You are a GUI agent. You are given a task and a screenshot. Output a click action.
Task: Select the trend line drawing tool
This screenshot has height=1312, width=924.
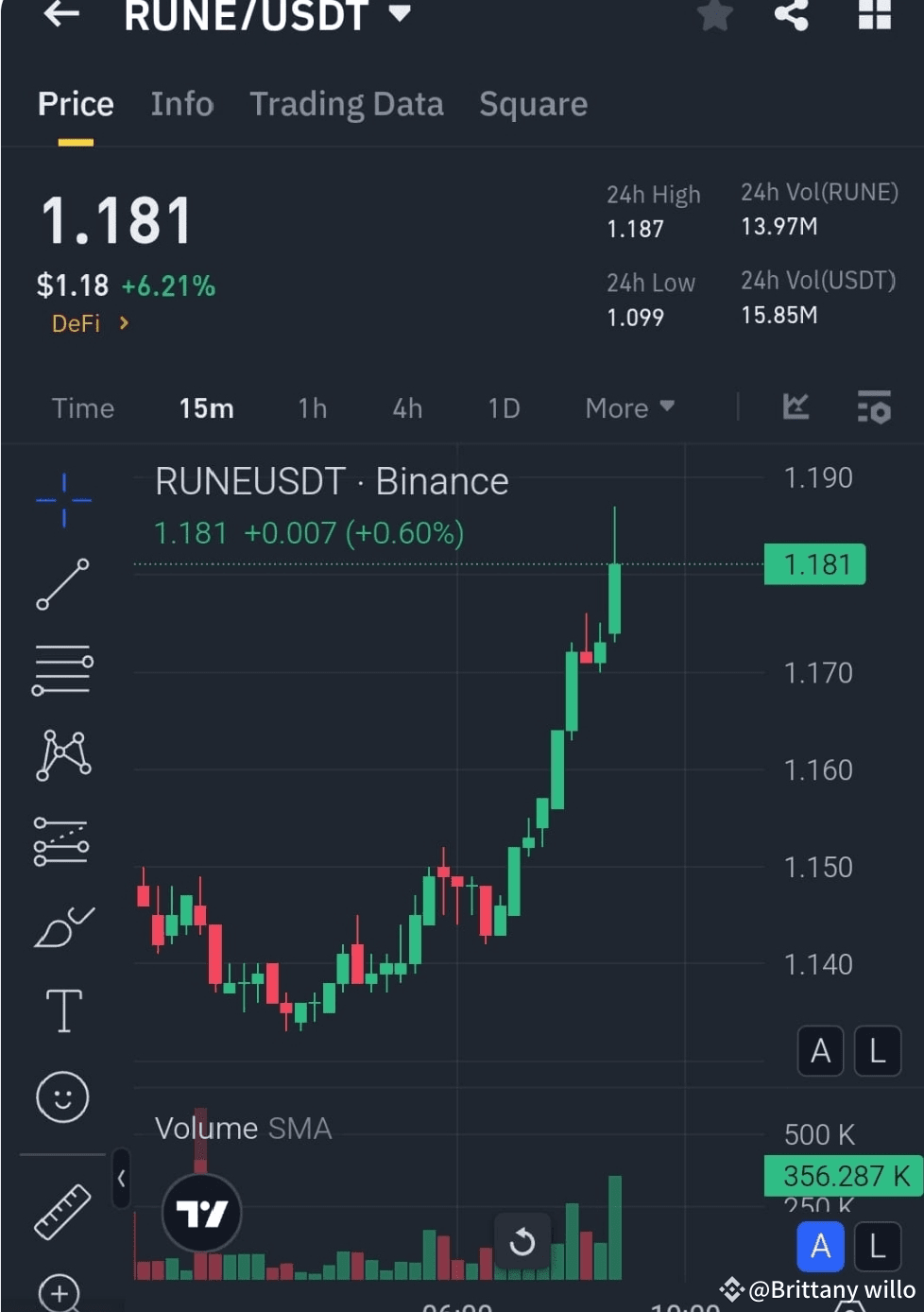click(x=63, y=584)
